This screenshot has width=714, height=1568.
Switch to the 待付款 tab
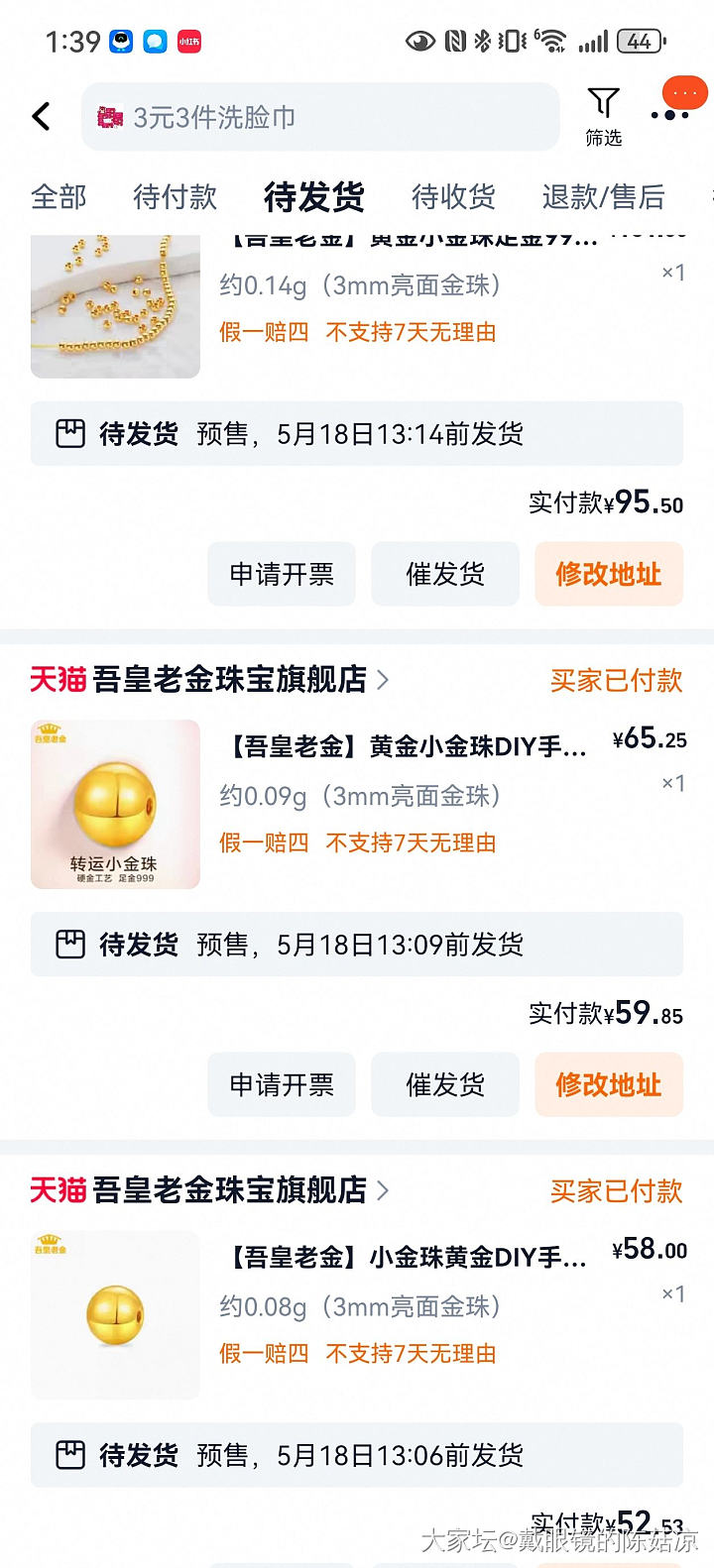(x=175, y=197)
